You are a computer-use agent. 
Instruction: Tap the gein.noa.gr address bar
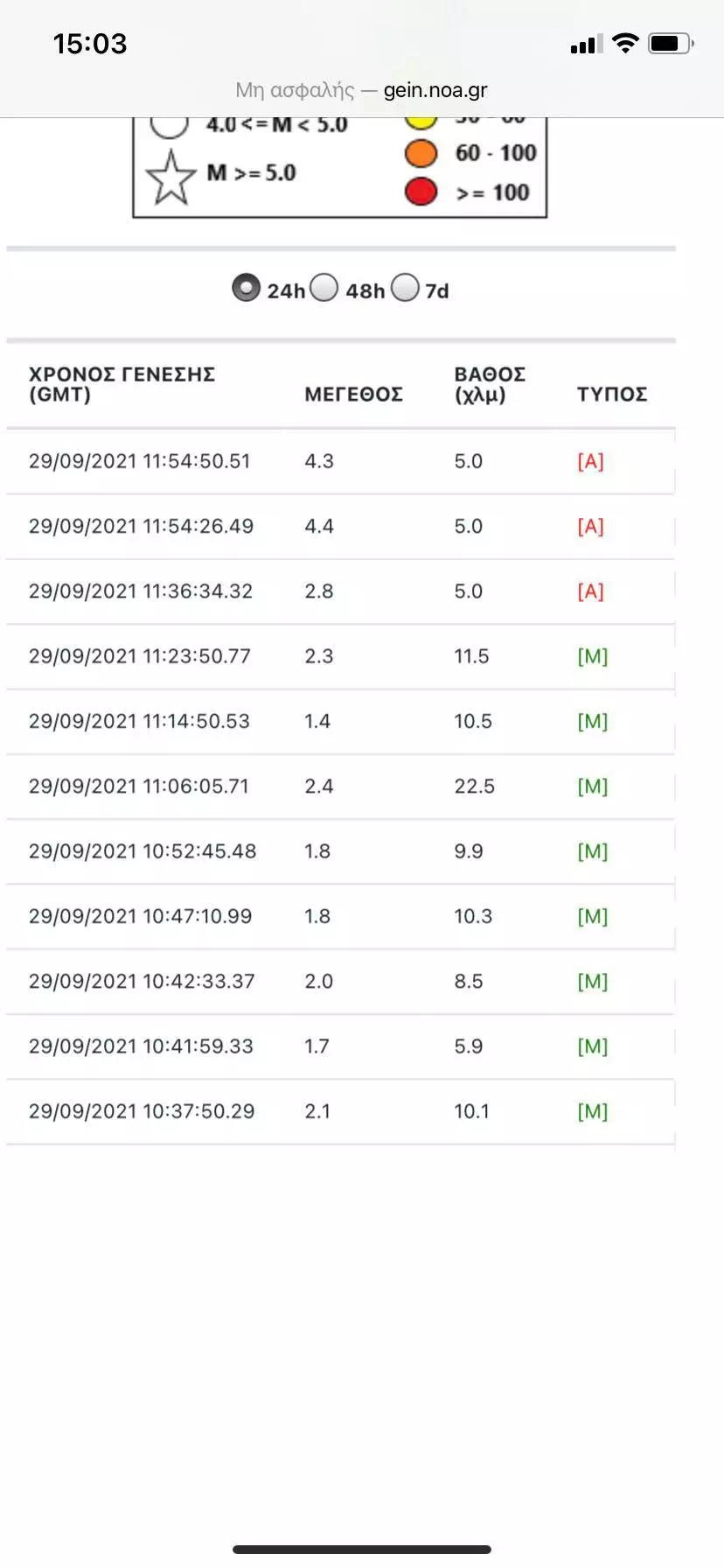[x=362, y=90]
